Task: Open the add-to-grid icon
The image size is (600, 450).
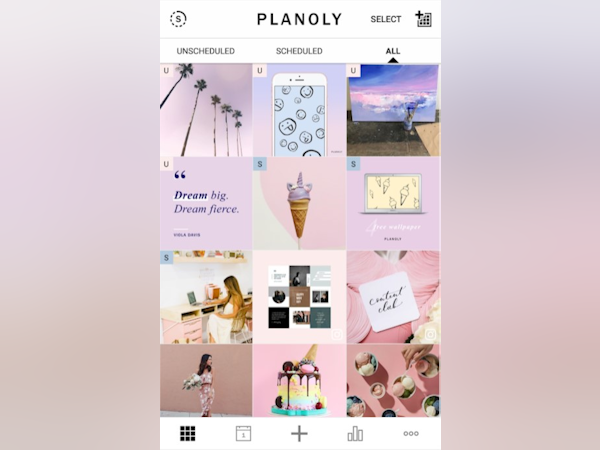Action: point(423,19)
